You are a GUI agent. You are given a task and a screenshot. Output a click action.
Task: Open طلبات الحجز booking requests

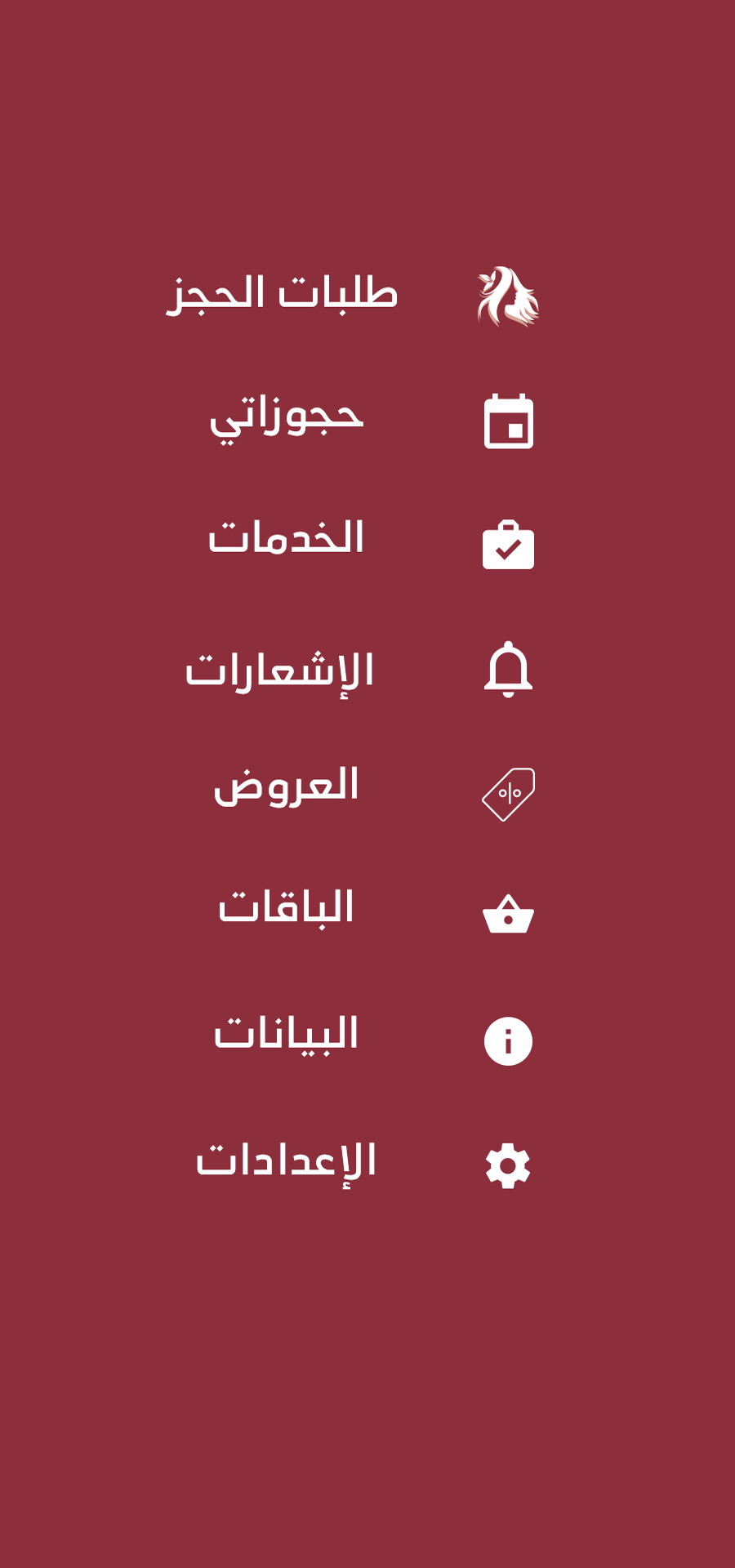pyautogui.click(x=283, y=294)
